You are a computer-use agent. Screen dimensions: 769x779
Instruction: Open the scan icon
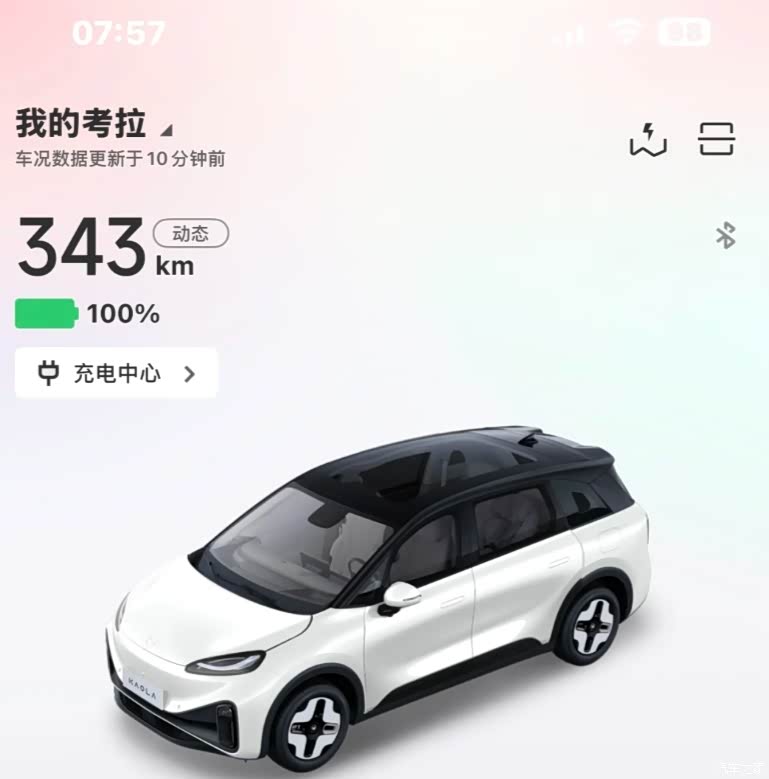click(x=716, y=139)
